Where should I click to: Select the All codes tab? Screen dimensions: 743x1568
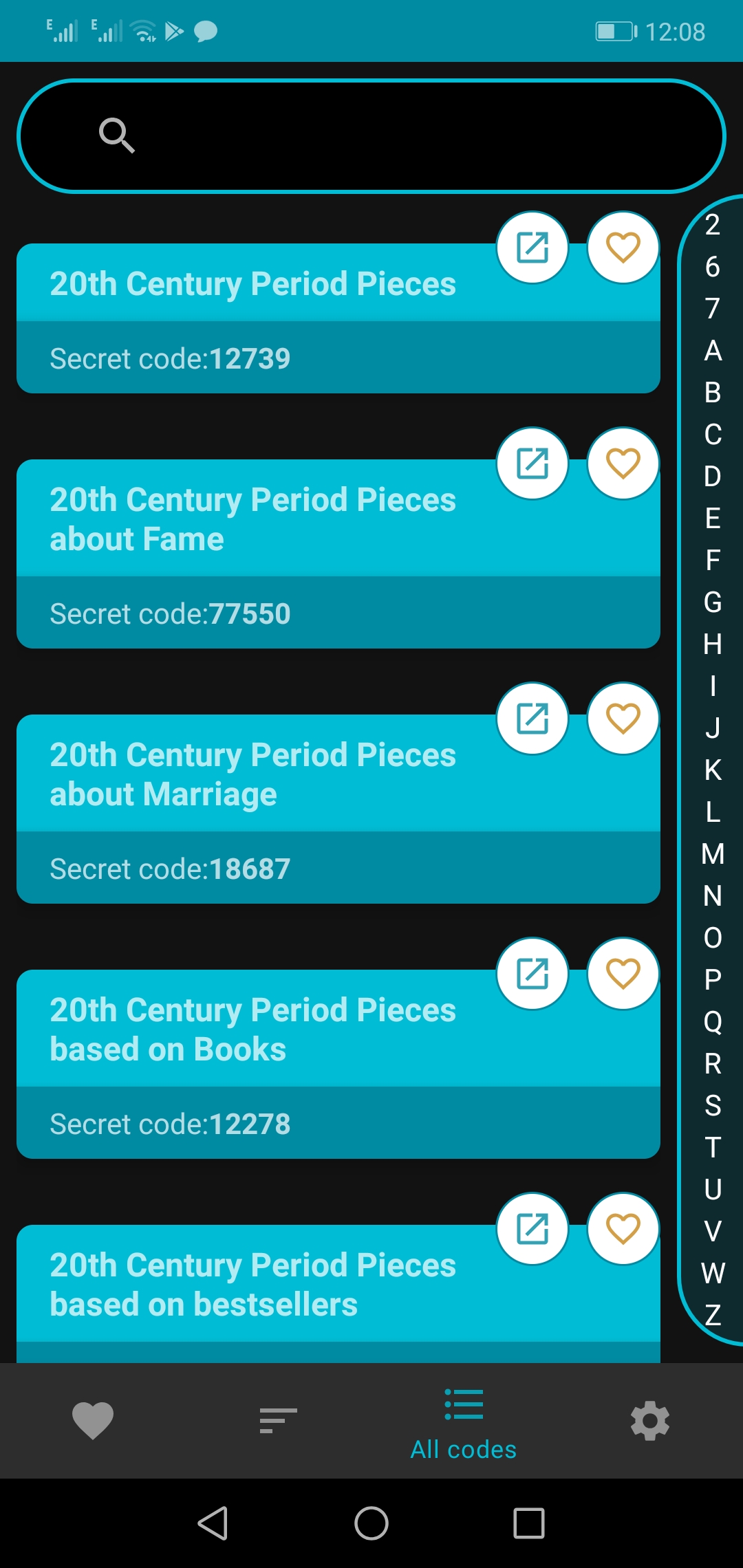tap(464, 1422)
